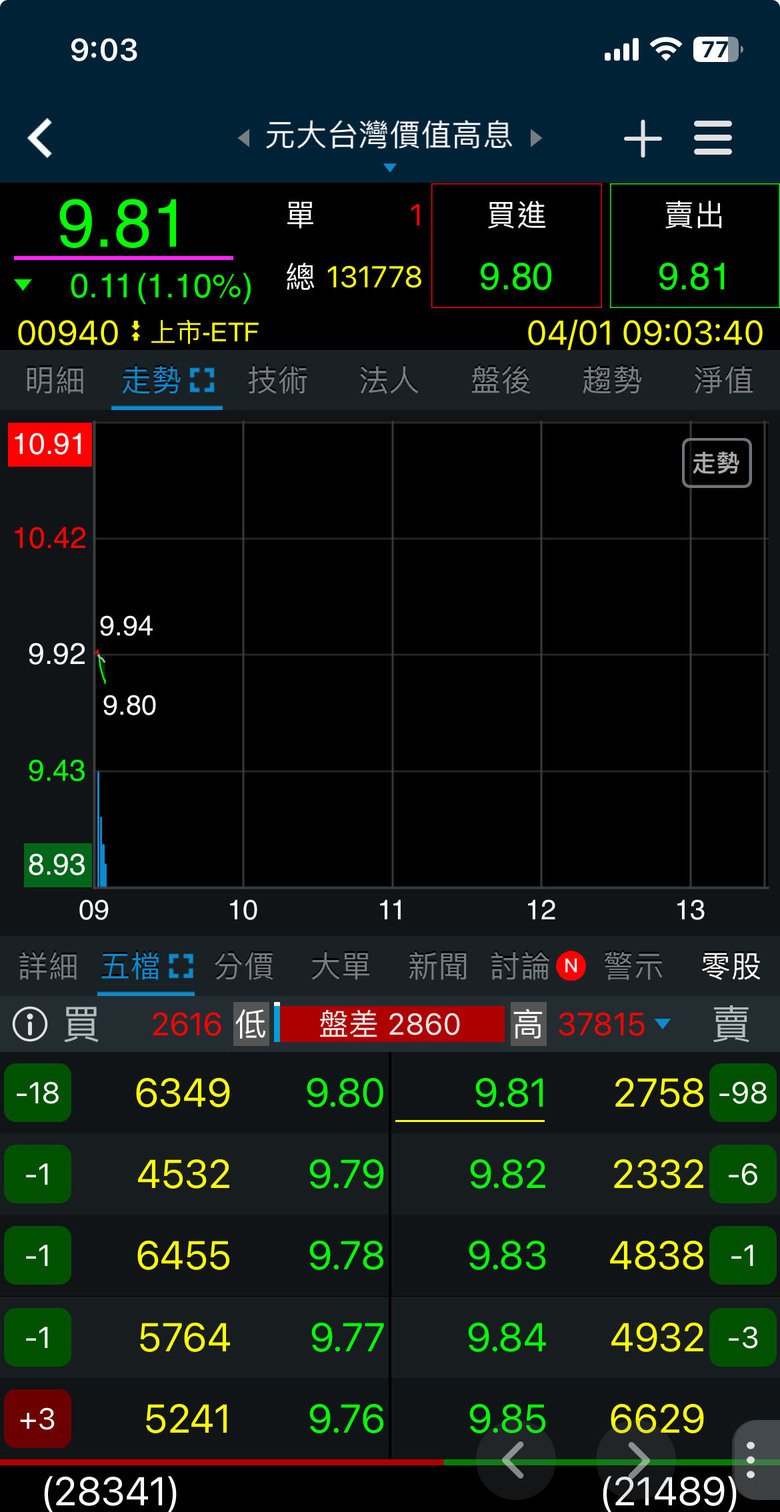Switch to the 明細 tab

coord(55,381)
